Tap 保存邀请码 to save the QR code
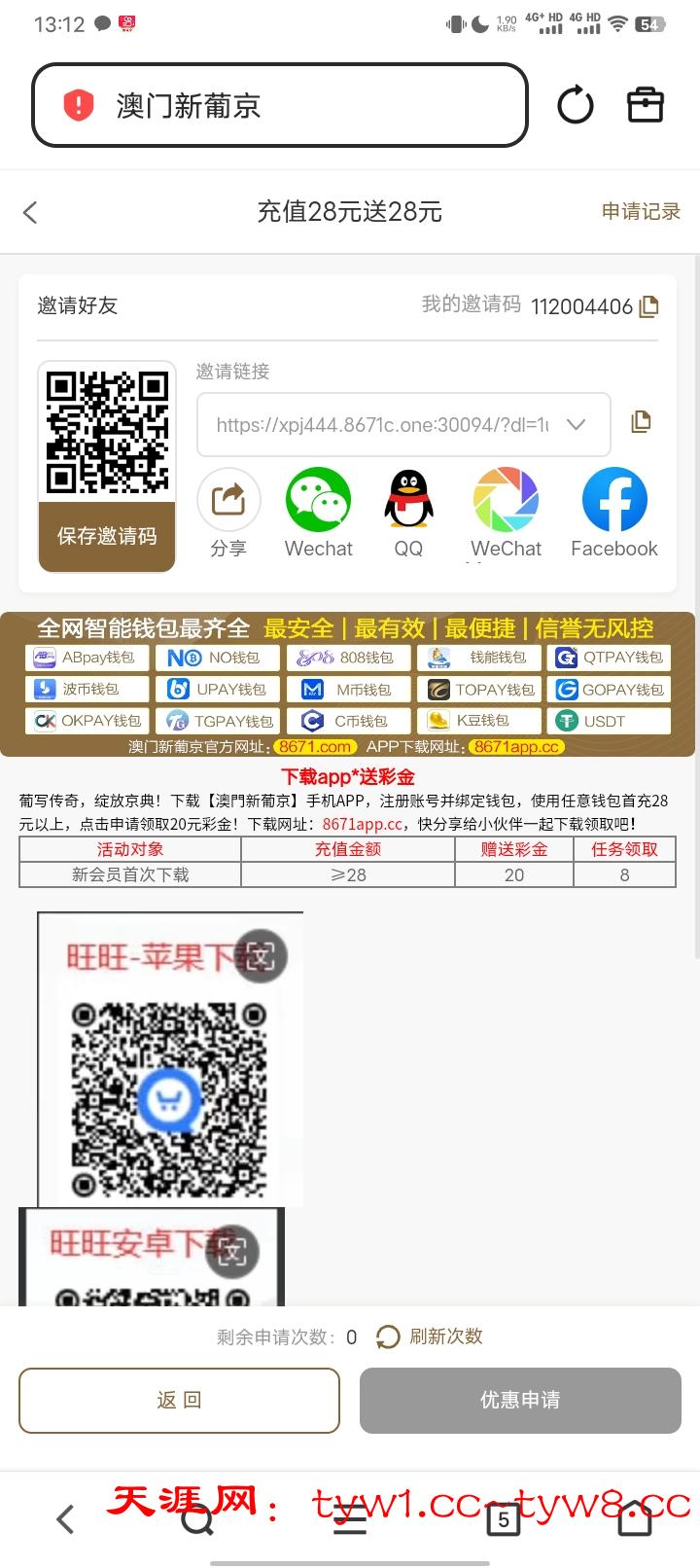 107,536
